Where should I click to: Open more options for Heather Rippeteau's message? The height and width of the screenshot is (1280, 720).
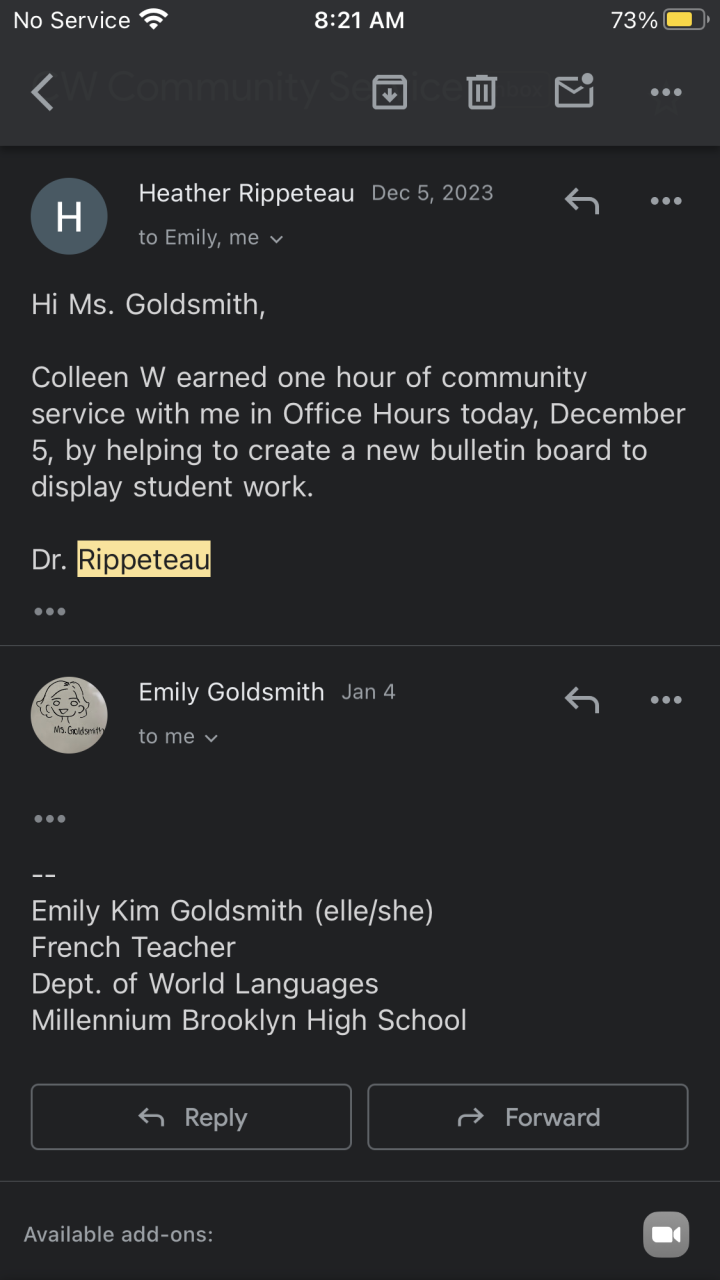tap(666, 201)
